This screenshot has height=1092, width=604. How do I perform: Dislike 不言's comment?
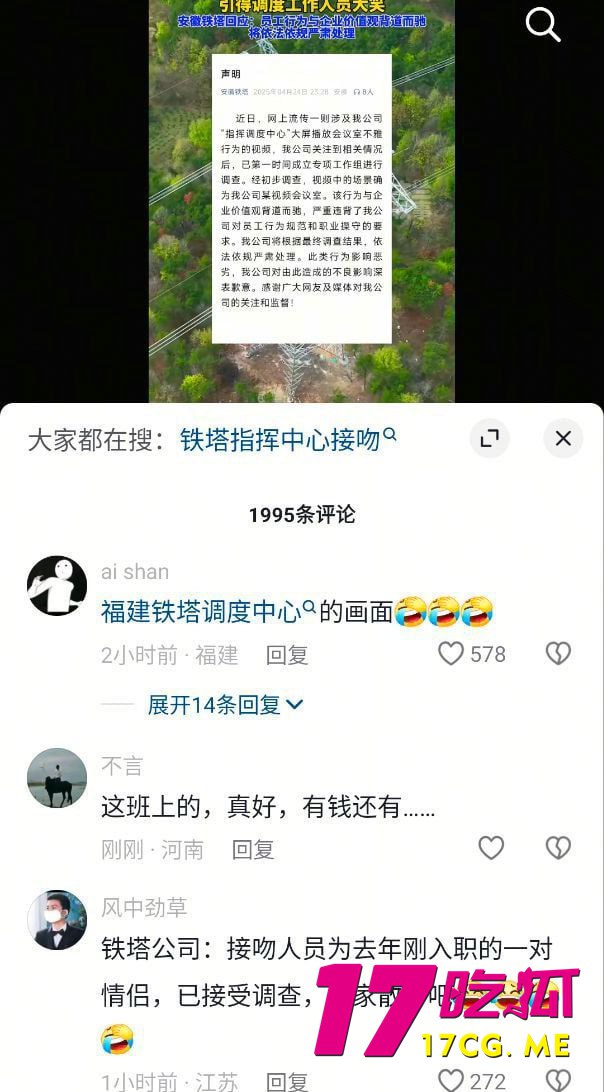(x=558, y=849)
